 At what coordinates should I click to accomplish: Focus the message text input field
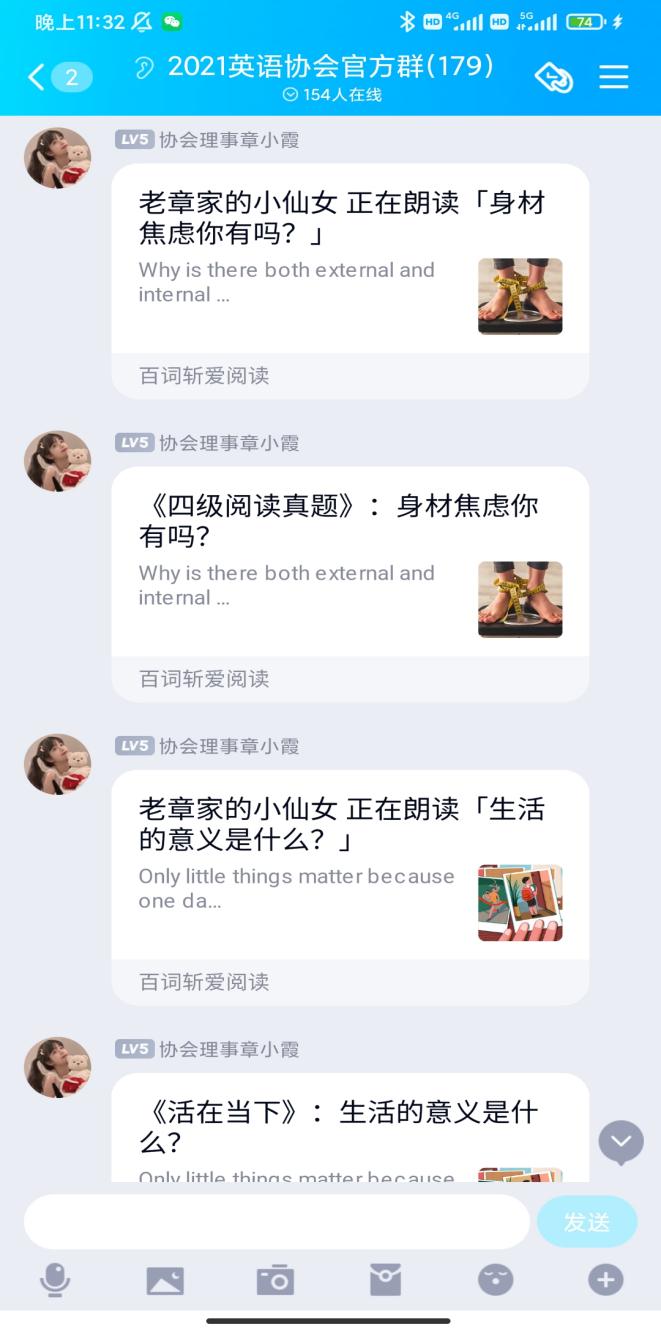(276, 1221)
